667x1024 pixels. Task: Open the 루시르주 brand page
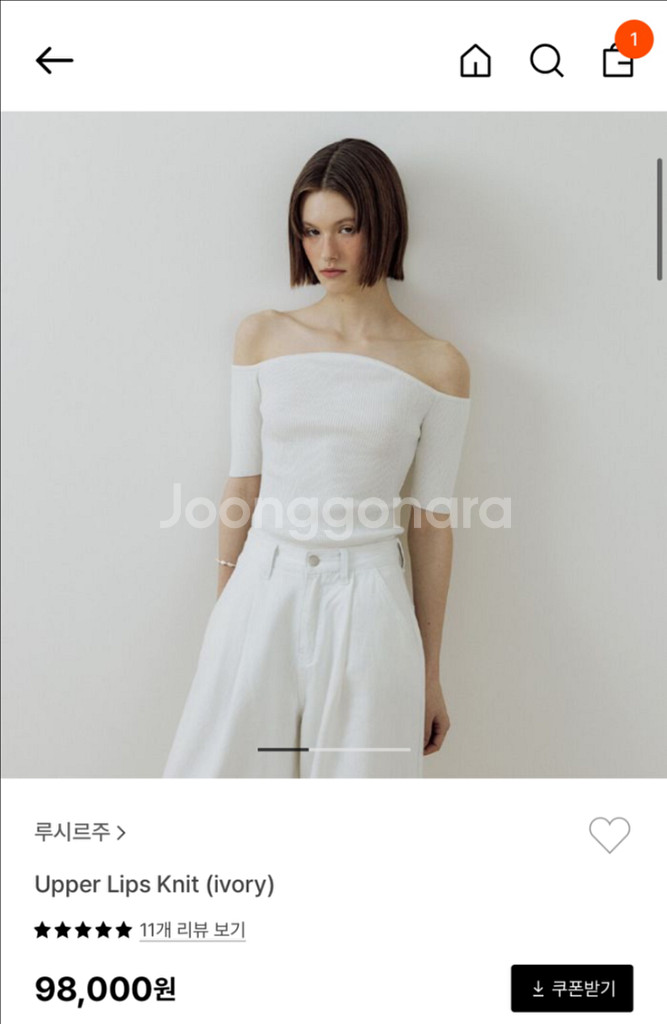80,831
